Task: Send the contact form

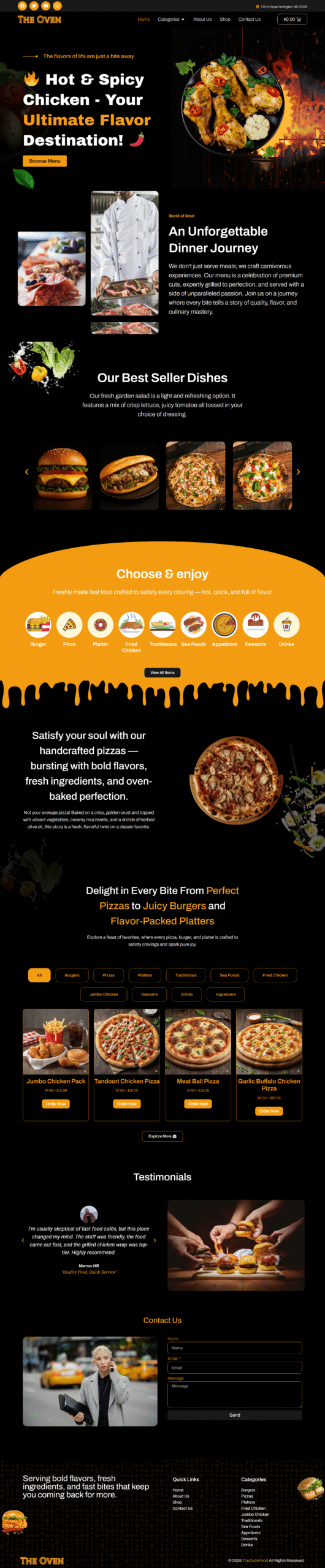Action: coord(235,1415)
